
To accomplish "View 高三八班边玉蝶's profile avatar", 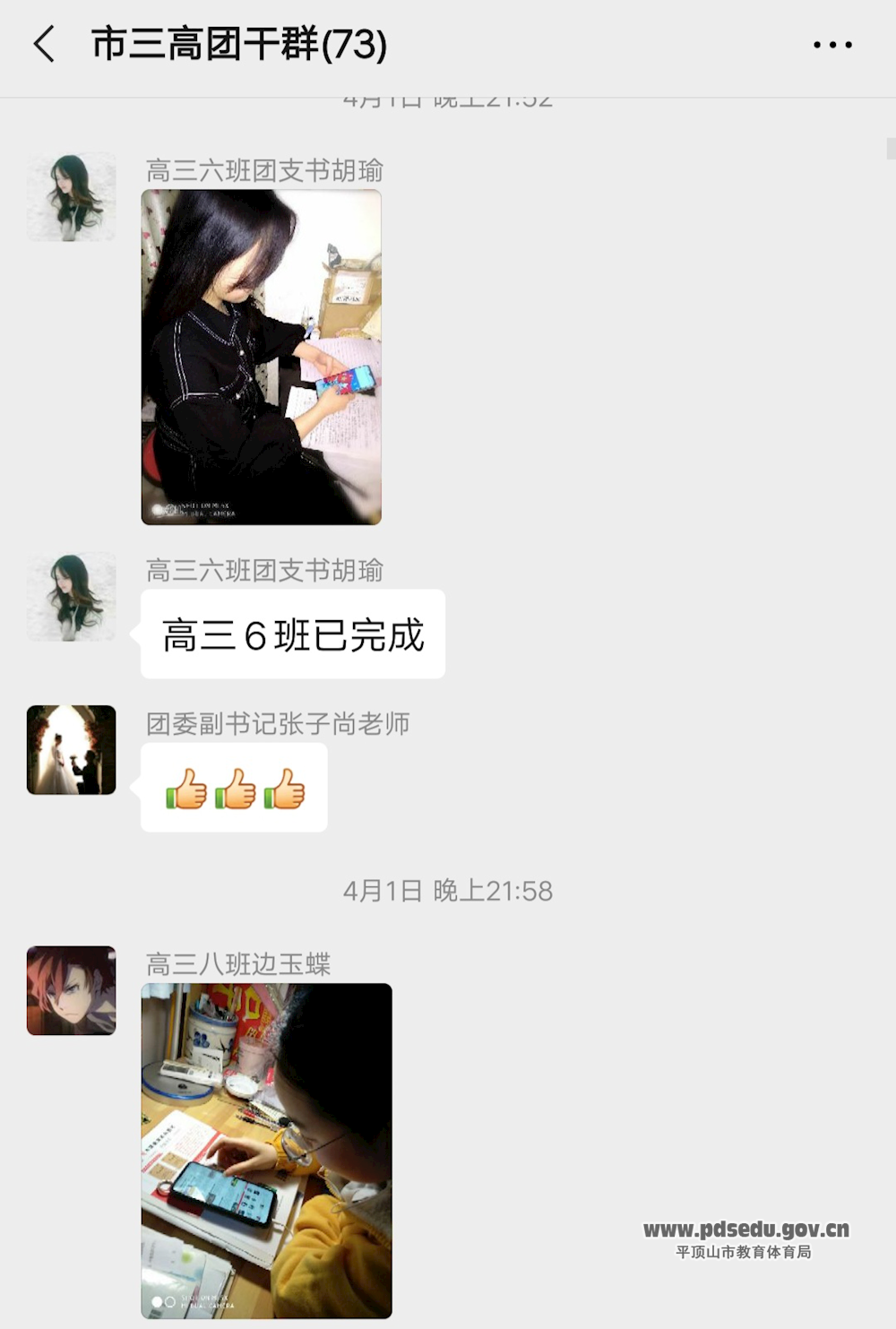I will click(72, 990).
